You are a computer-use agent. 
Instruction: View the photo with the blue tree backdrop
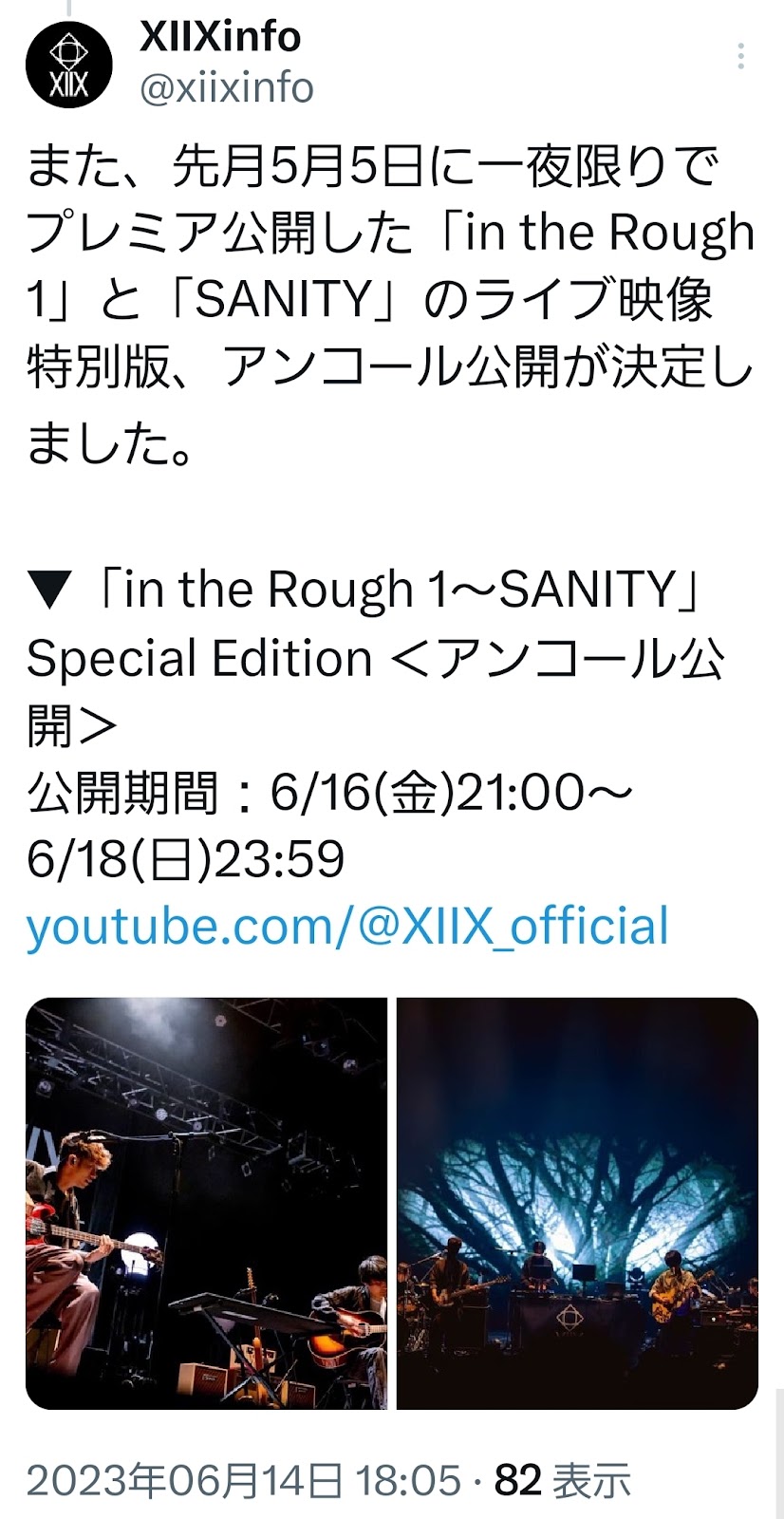577,1203
